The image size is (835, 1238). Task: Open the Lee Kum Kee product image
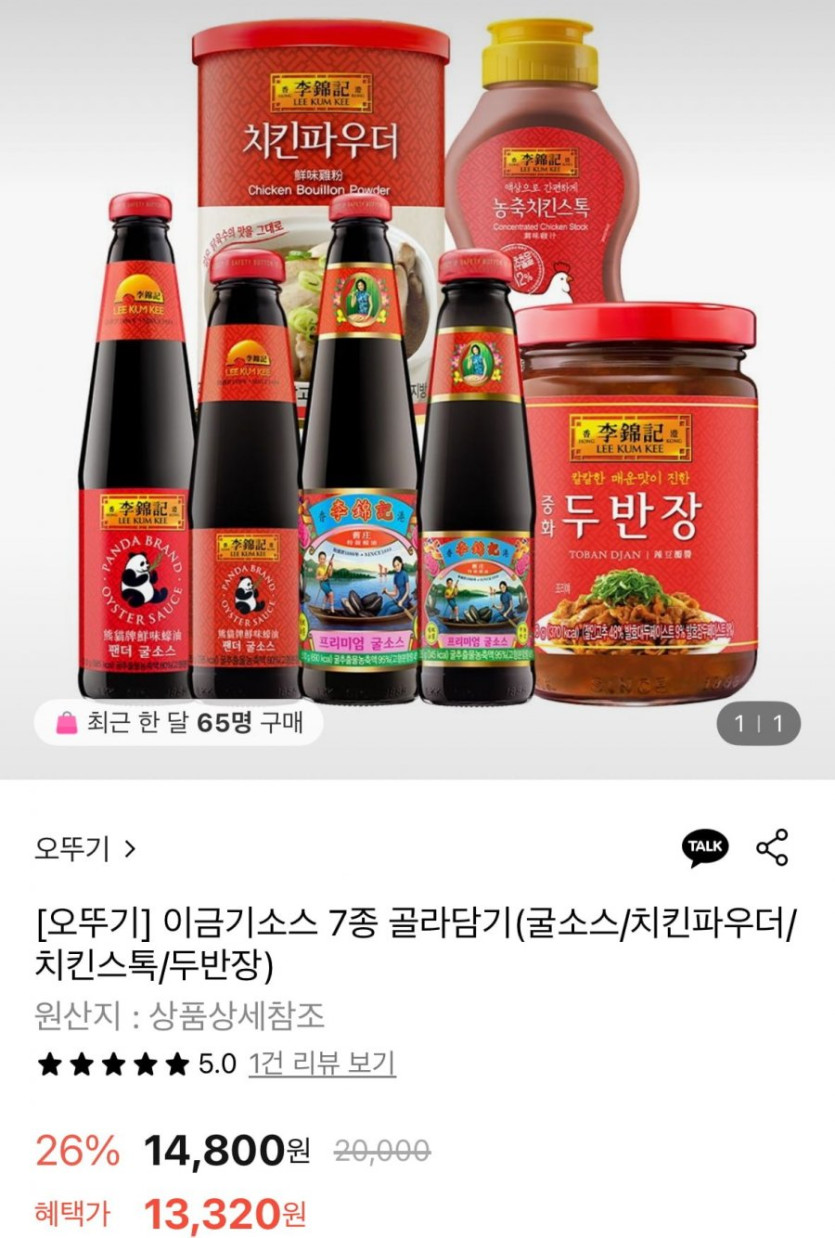[x=417, y=380]
